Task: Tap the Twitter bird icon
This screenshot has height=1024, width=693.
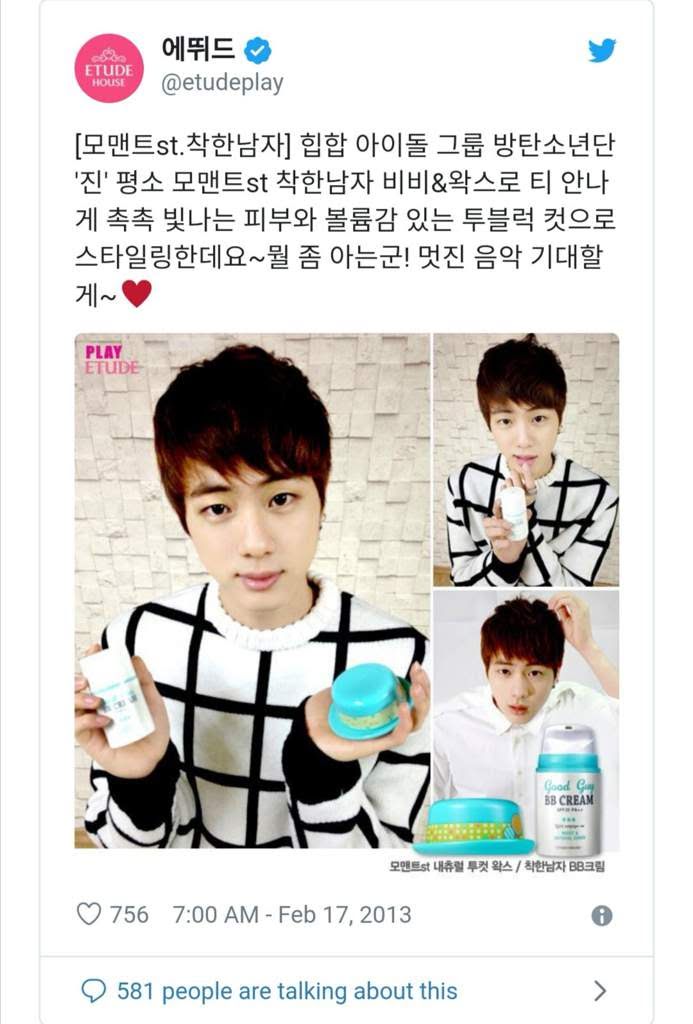Action: pyautogui.click(x=602, y=50)
